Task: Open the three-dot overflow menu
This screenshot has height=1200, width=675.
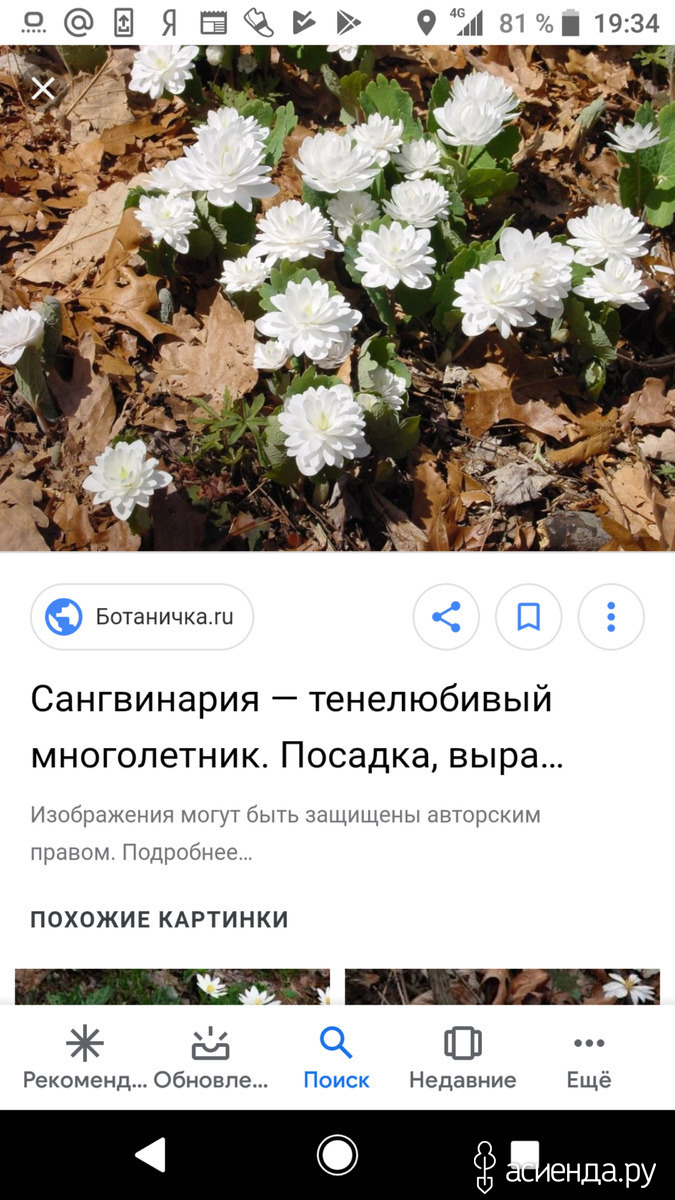Action: click(x=611, y=617)
